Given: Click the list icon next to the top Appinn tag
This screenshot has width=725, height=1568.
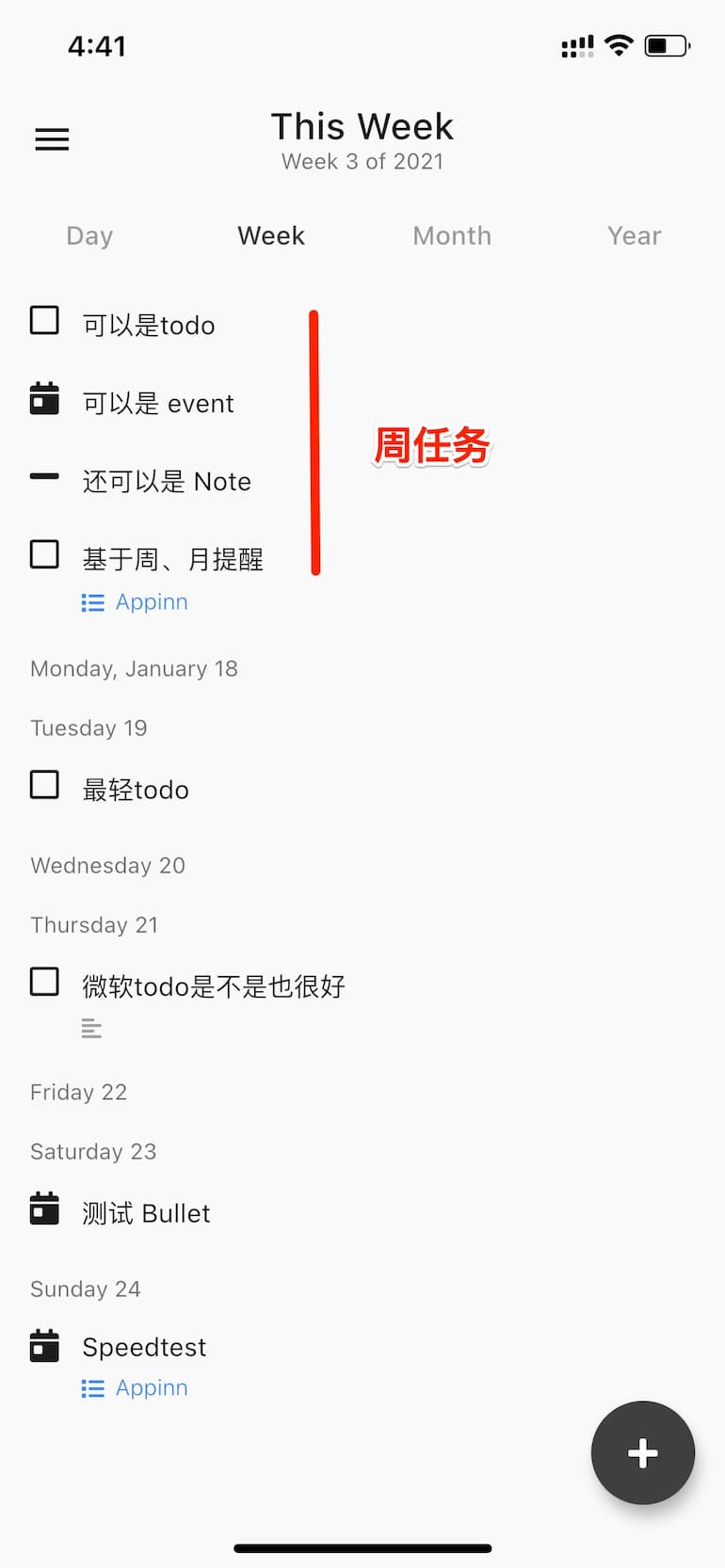Looking at the screenshot, I should (x=92, y=601).
